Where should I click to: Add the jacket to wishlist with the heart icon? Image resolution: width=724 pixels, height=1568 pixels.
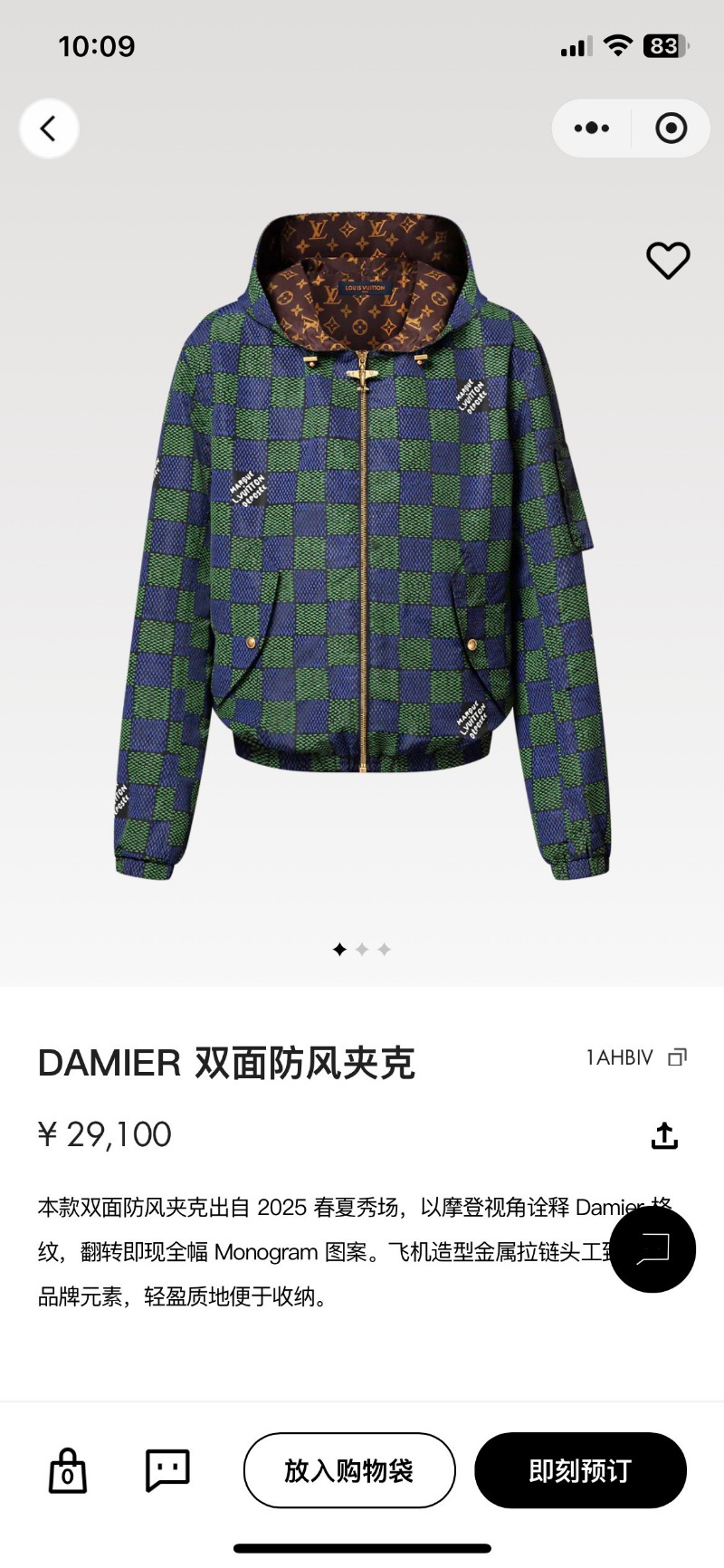[668, 261]
